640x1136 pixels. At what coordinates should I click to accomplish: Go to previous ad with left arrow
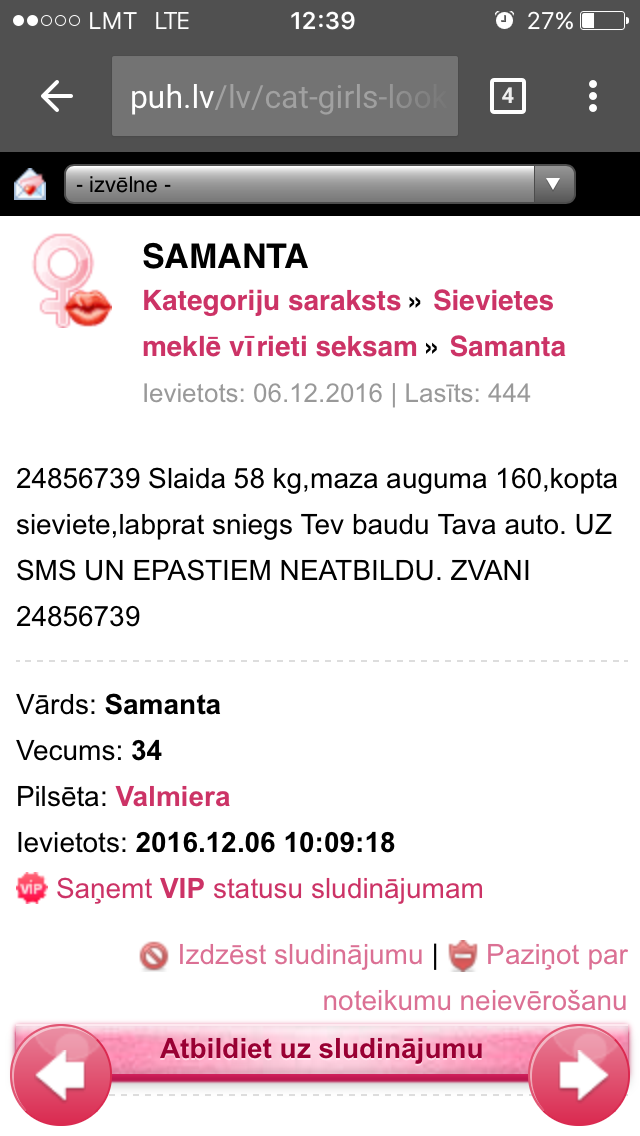coord(60,1077)
